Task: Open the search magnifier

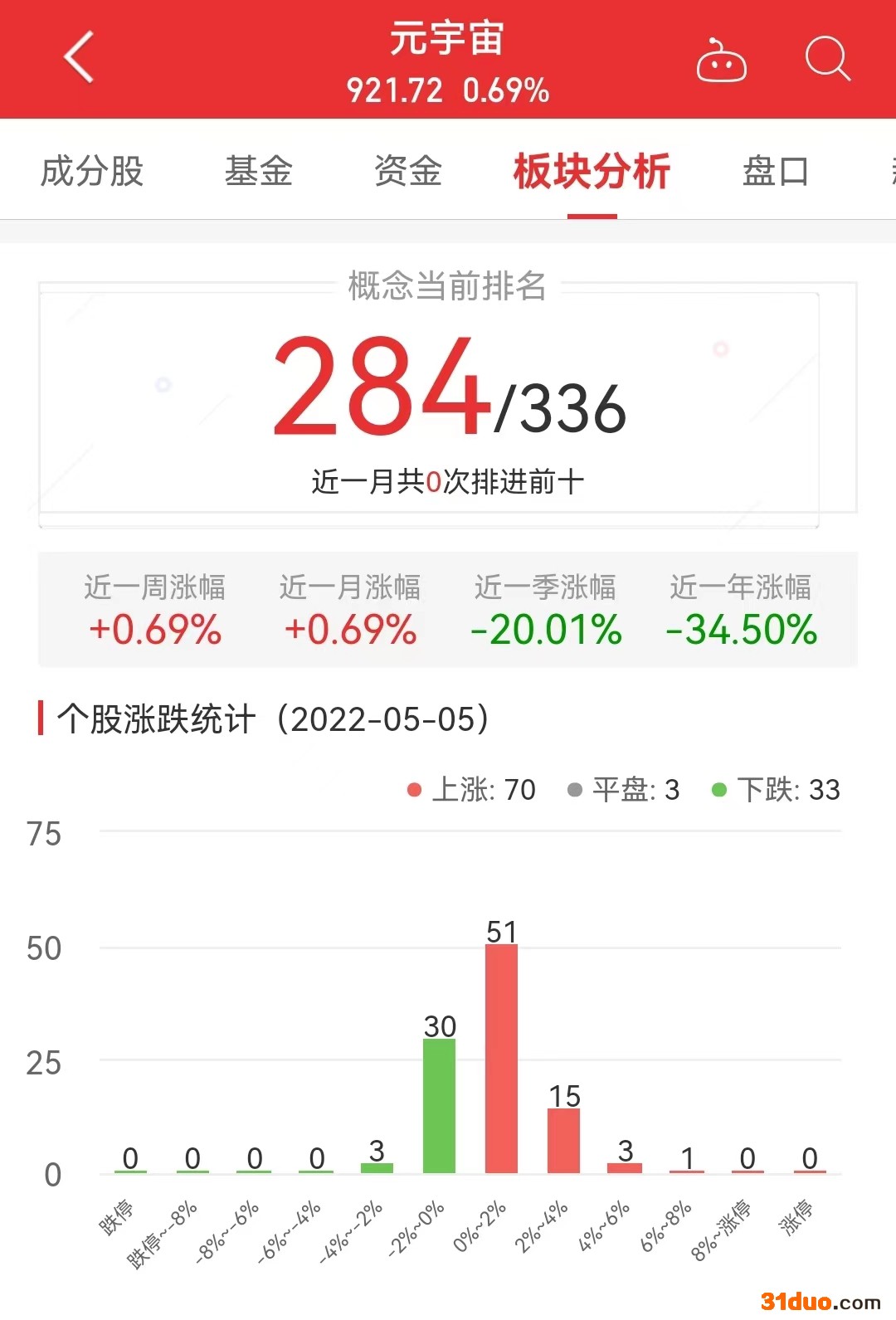Action: (x=827, y=58)
